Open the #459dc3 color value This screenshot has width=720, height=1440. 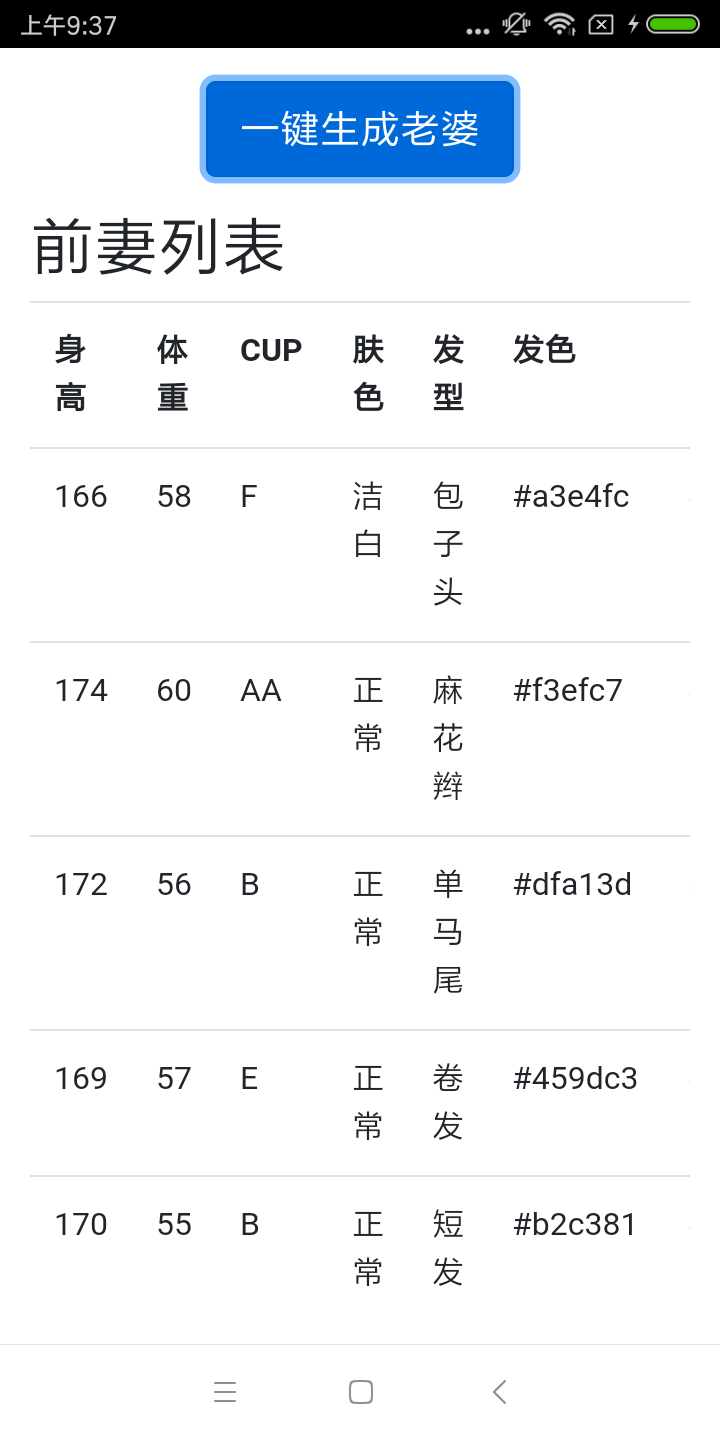(x=576, y=1078)
